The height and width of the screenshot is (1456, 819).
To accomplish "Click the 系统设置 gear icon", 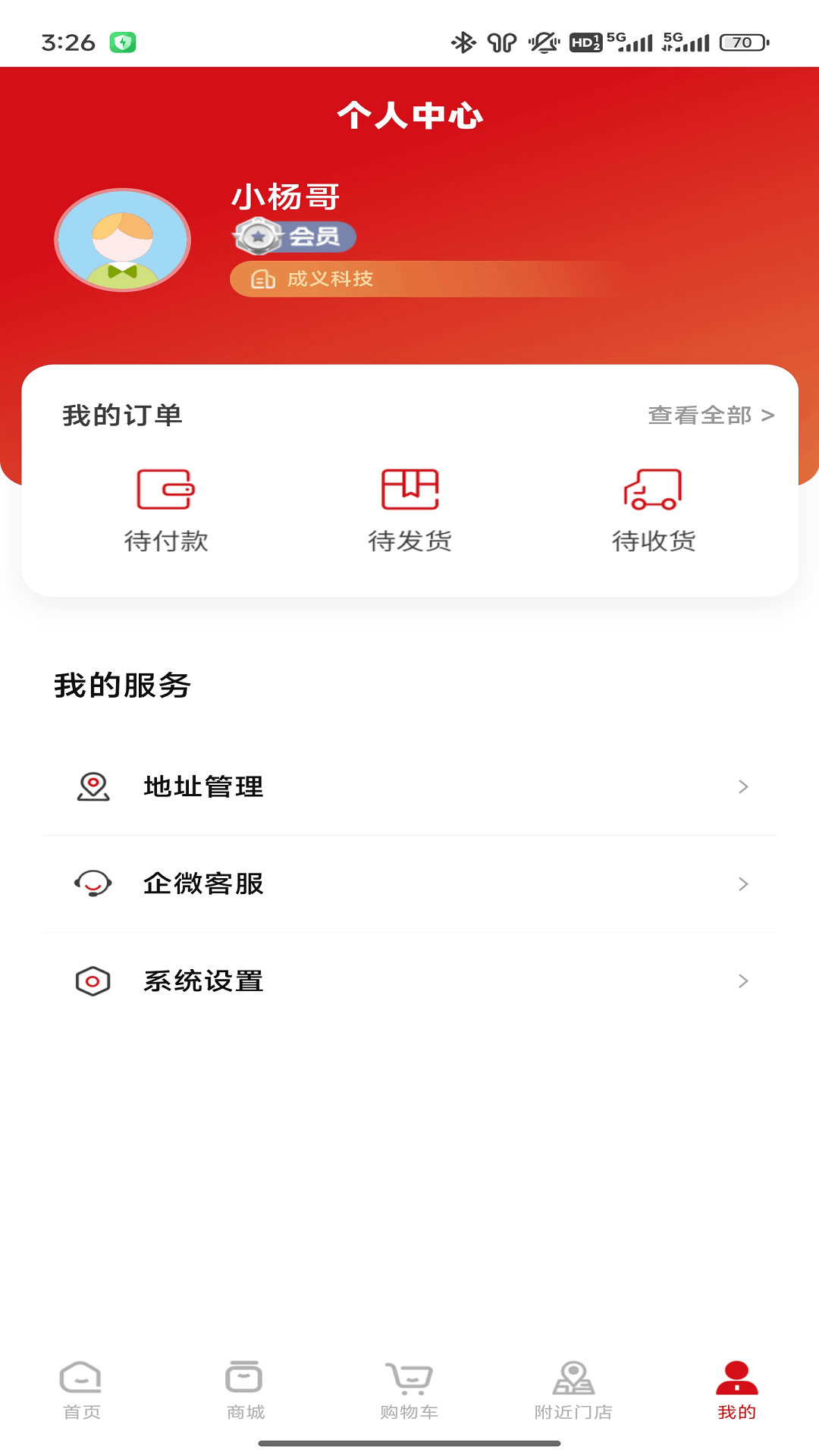I will (x=93, y=981).
